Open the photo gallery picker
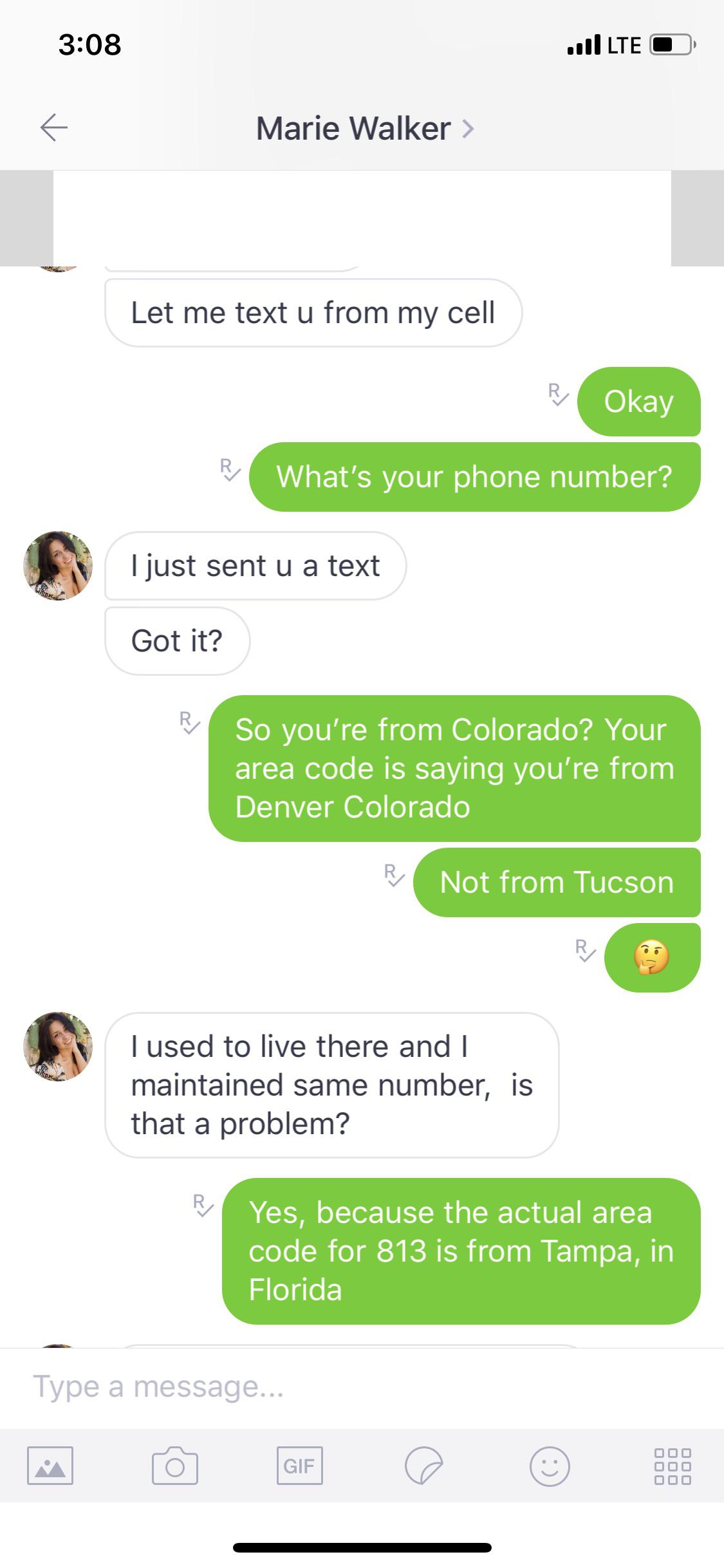The width and height of the screenshot is (724, 1568). (50, 1466)
